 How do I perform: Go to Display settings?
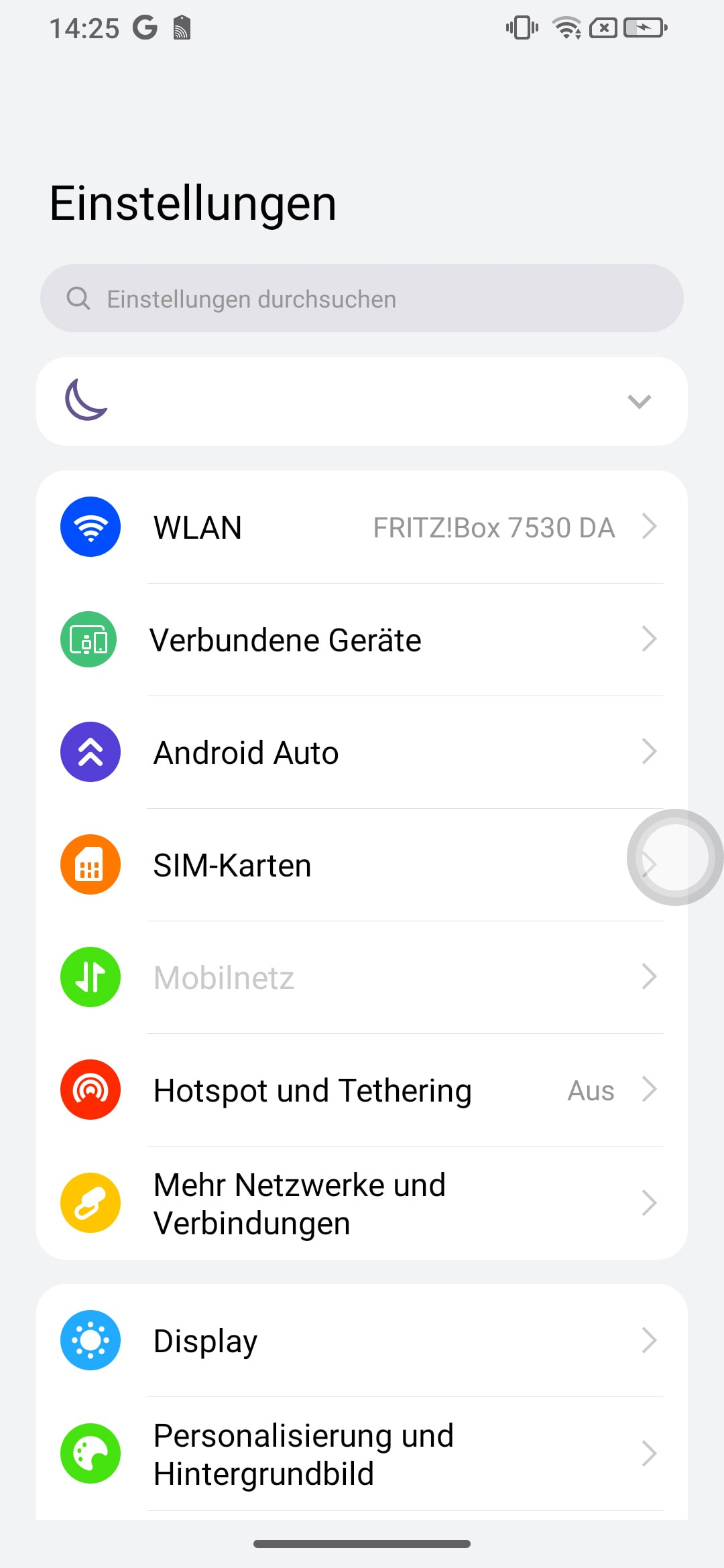tap(362, 1341)
